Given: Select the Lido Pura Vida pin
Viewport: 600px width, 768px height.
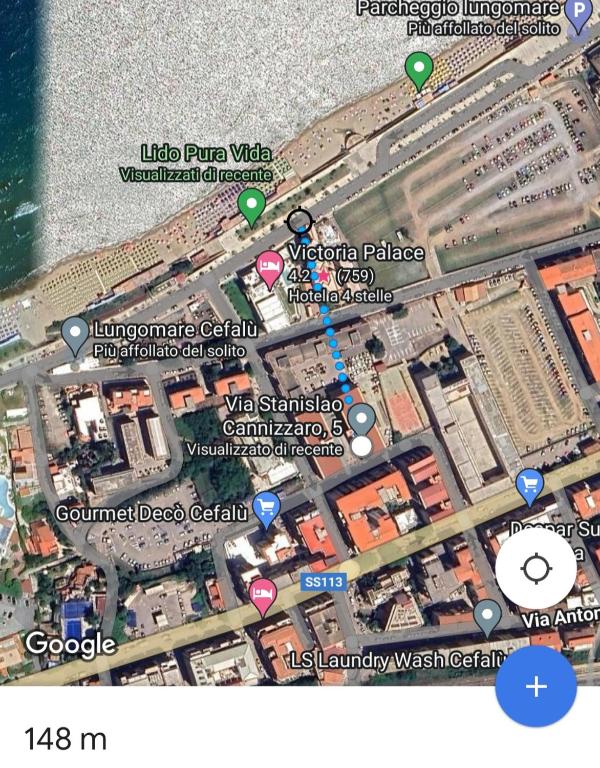Looking at the screenshot, I should 252,207.
